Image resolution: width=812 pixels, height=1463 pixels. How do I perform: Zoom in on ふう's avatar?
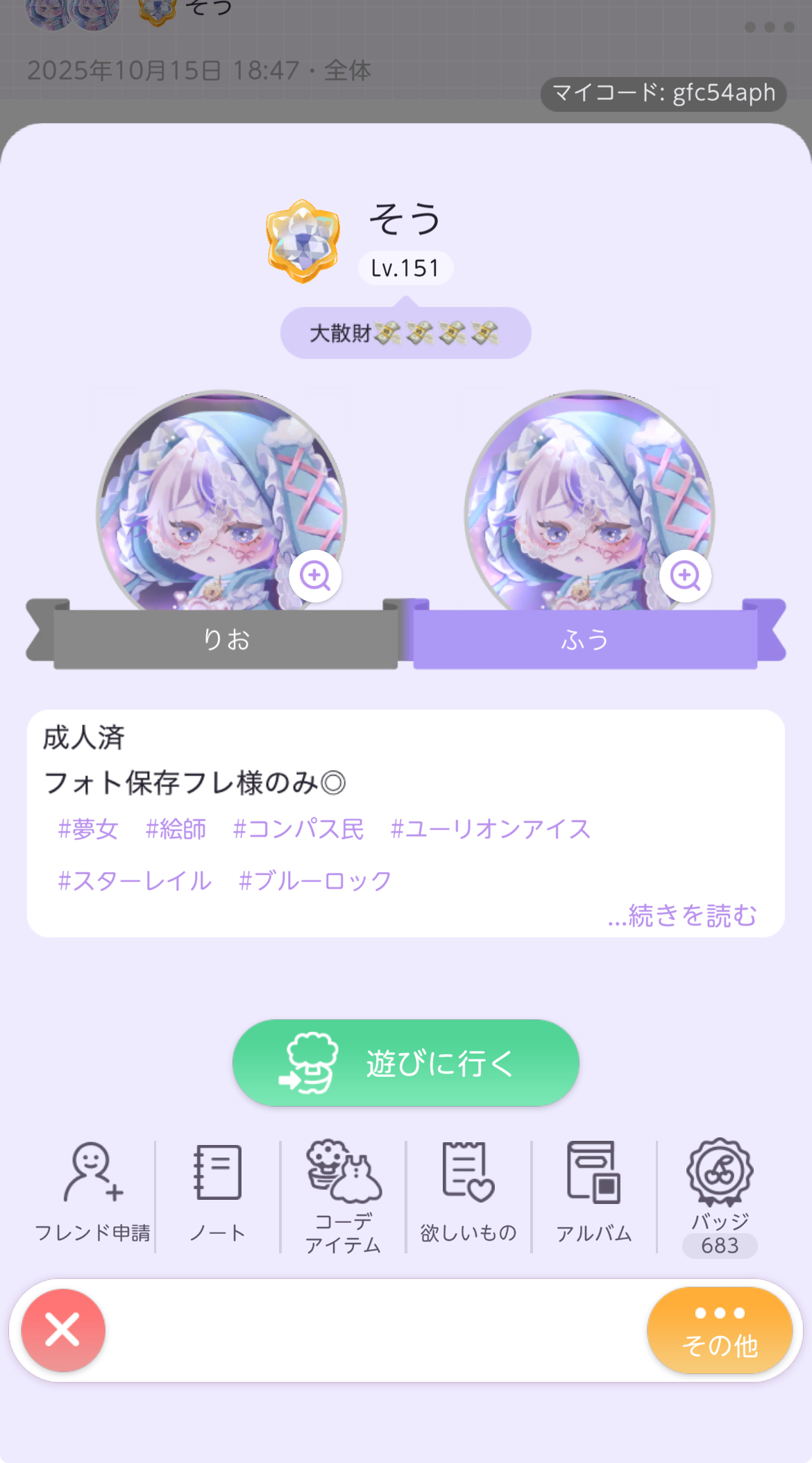685,576
